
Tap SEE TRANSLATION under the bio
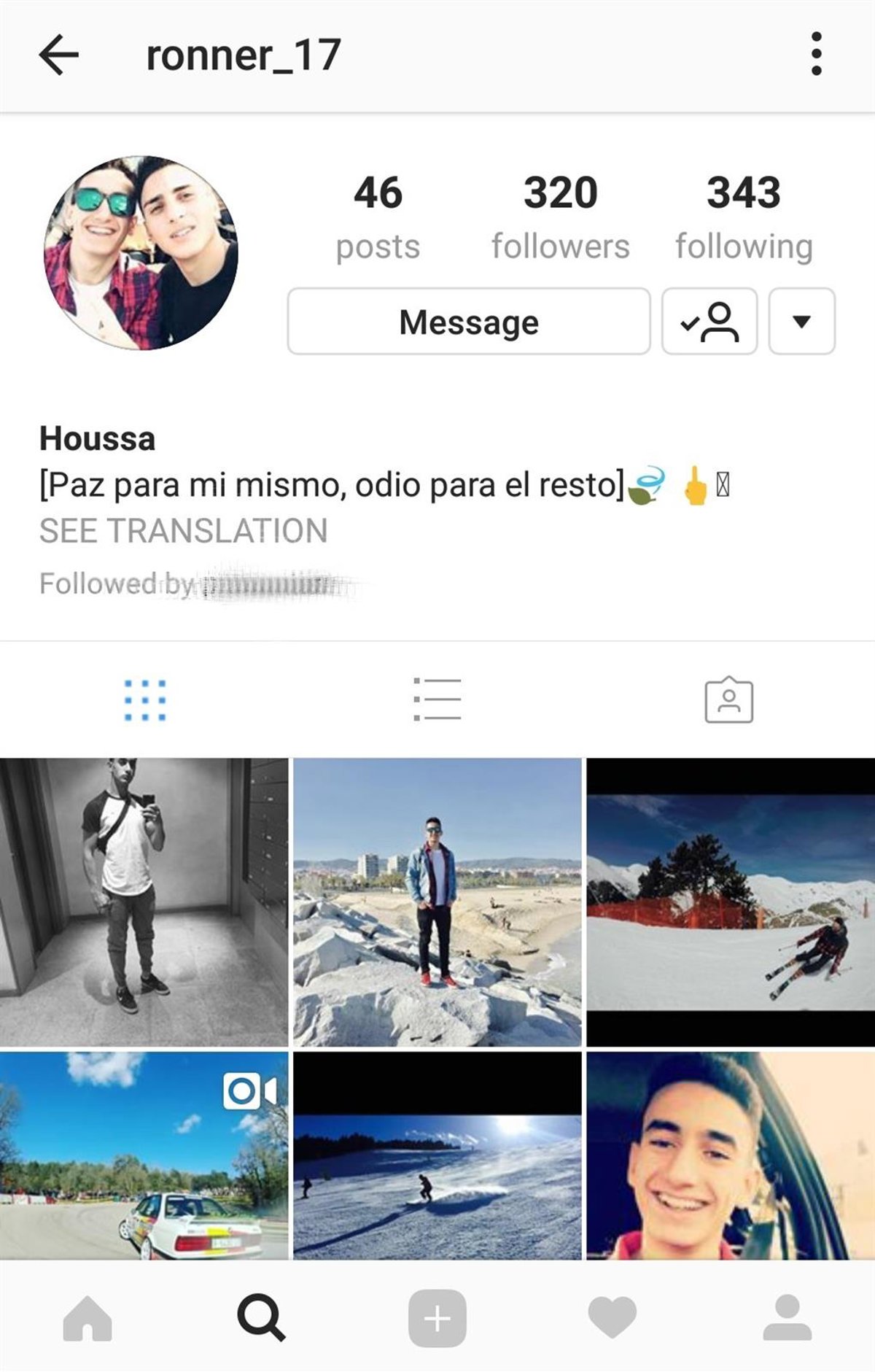point(183,530)
